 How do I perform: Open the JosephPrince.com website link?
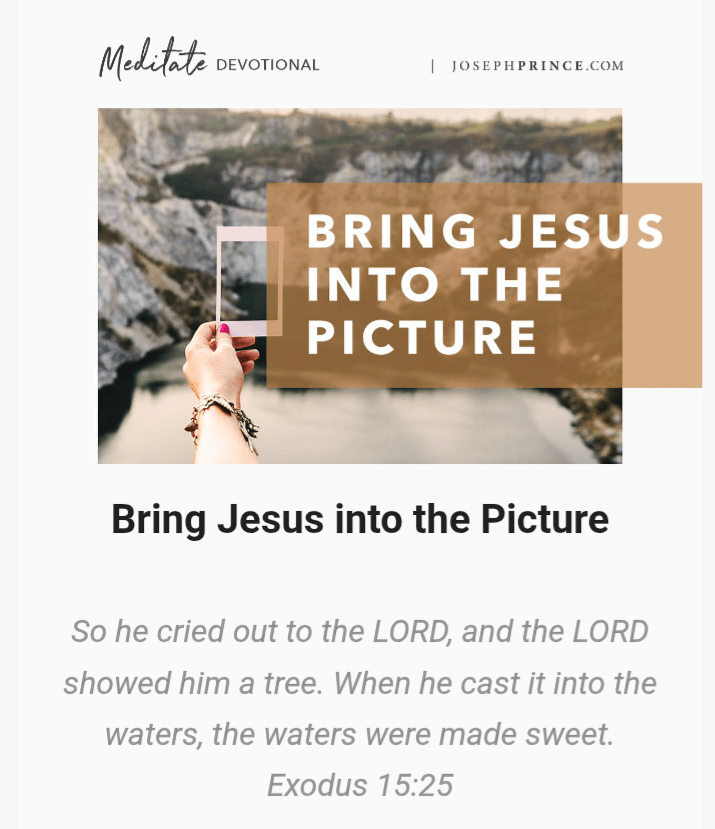point(537,66)
